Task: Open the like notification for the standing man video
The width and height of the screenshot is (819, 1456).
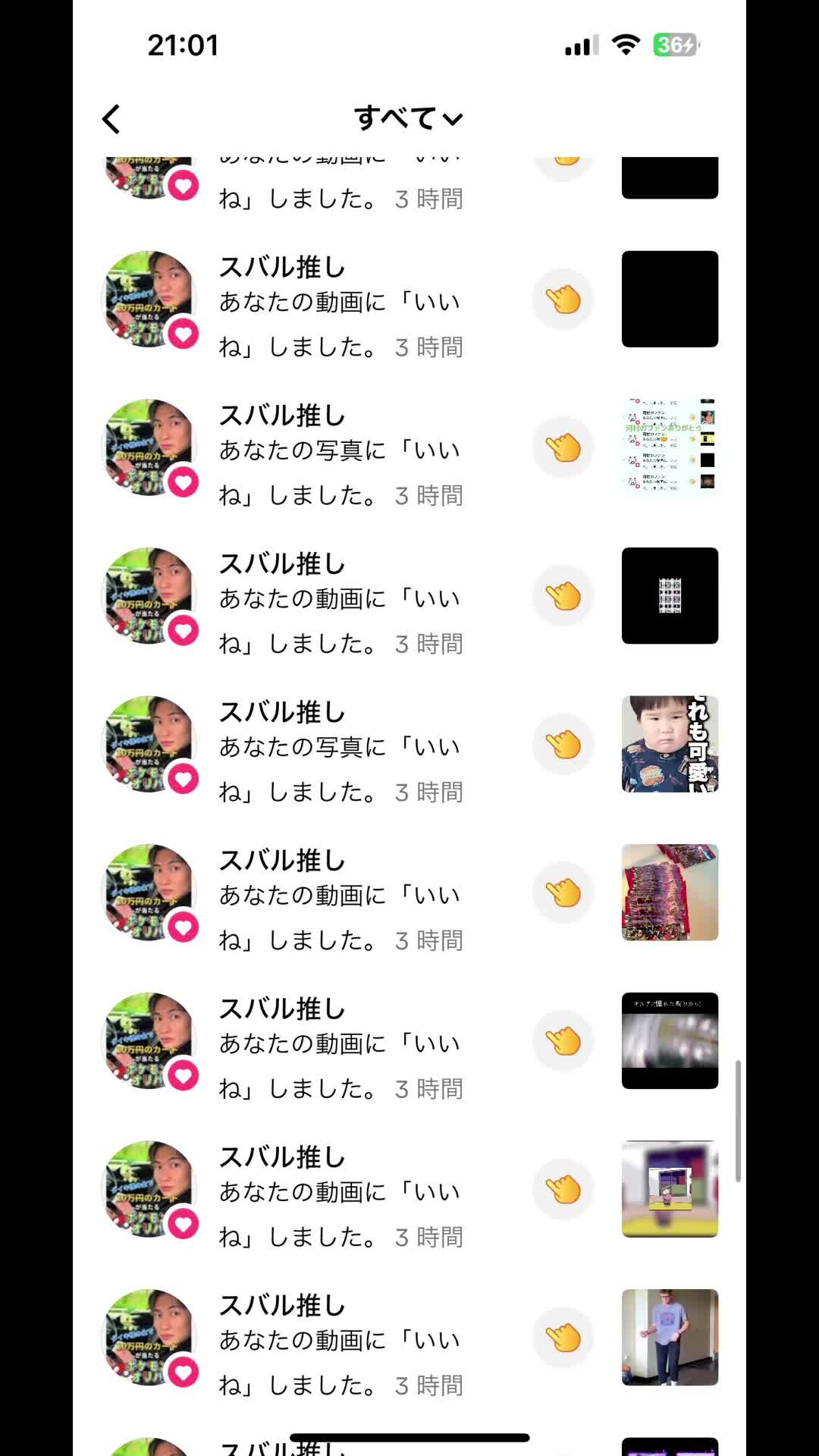Action: 341,1345
